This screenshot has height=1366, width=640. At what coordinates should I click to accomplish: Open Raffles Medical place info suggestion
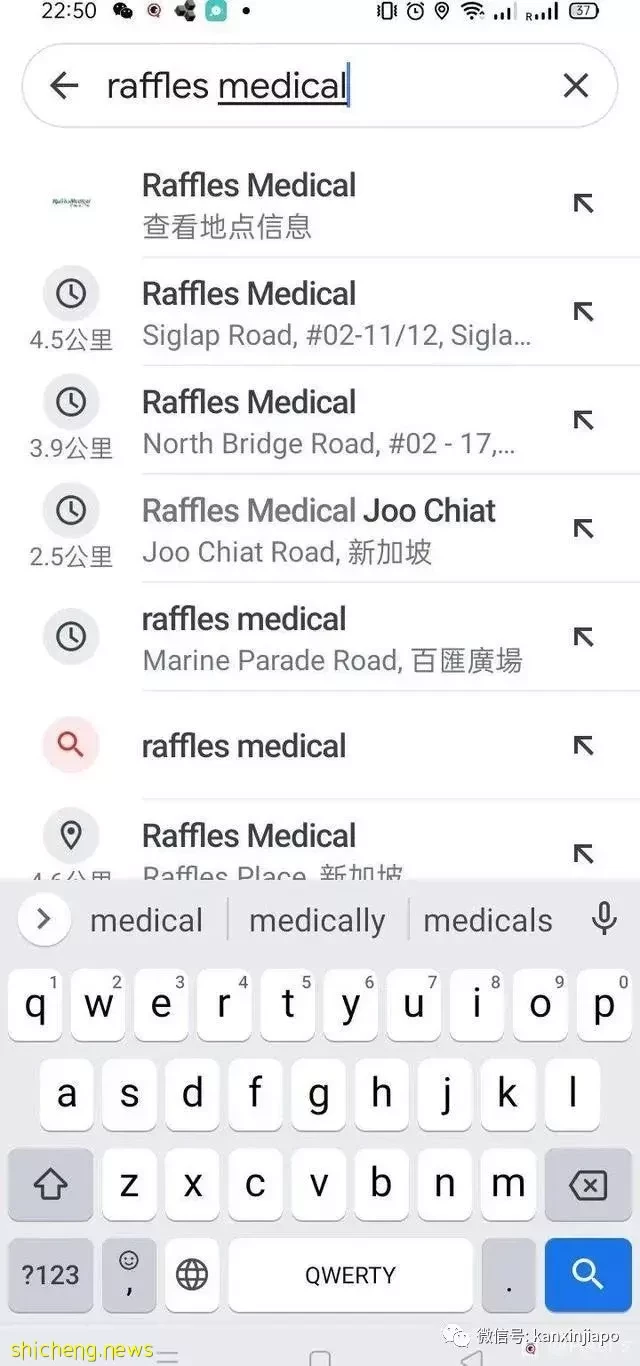click(x=320, y=204)
